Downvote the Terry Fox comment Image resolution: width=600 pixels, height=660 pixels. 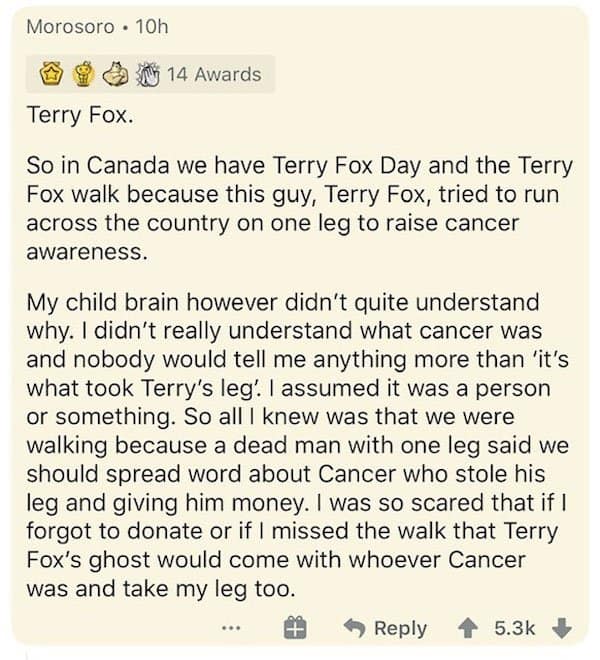561,628
